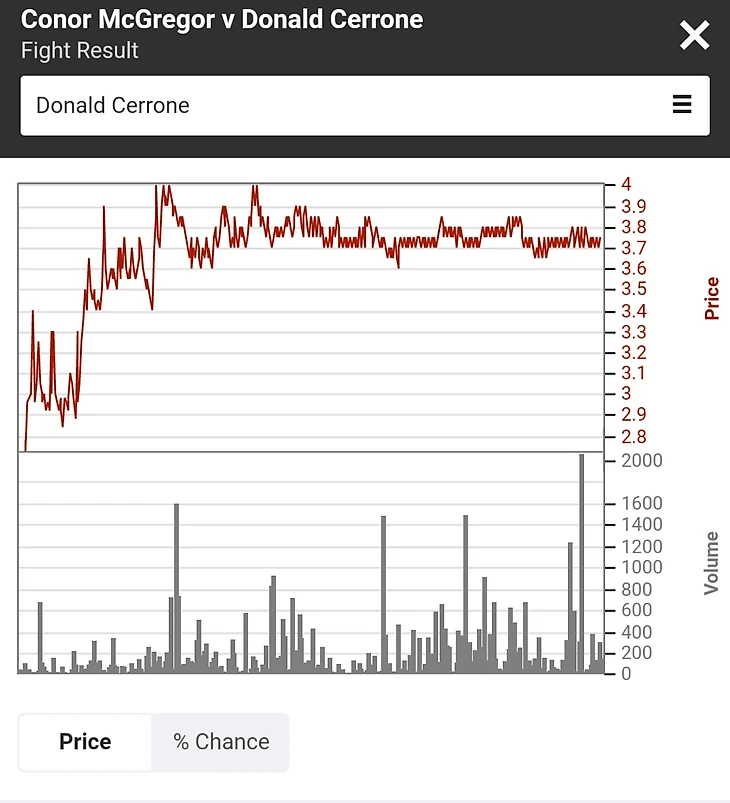Switch to the % Chance view
Screen dimensions: 730x803
pyautogui.click(x=221, y=742)
